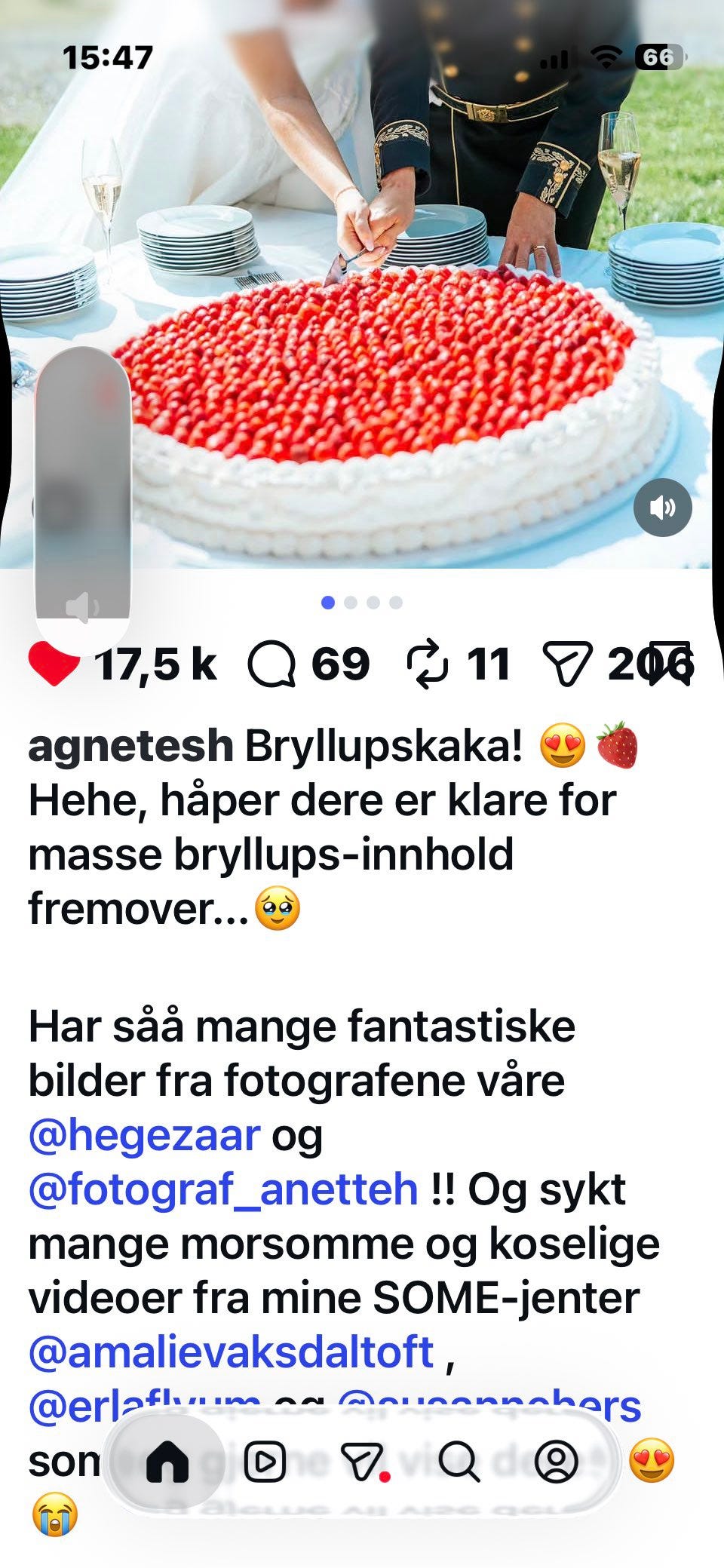
Task: Open the @amalievaksdaltoft mention
Action: pyautogui.click(x=232, y=1352)
